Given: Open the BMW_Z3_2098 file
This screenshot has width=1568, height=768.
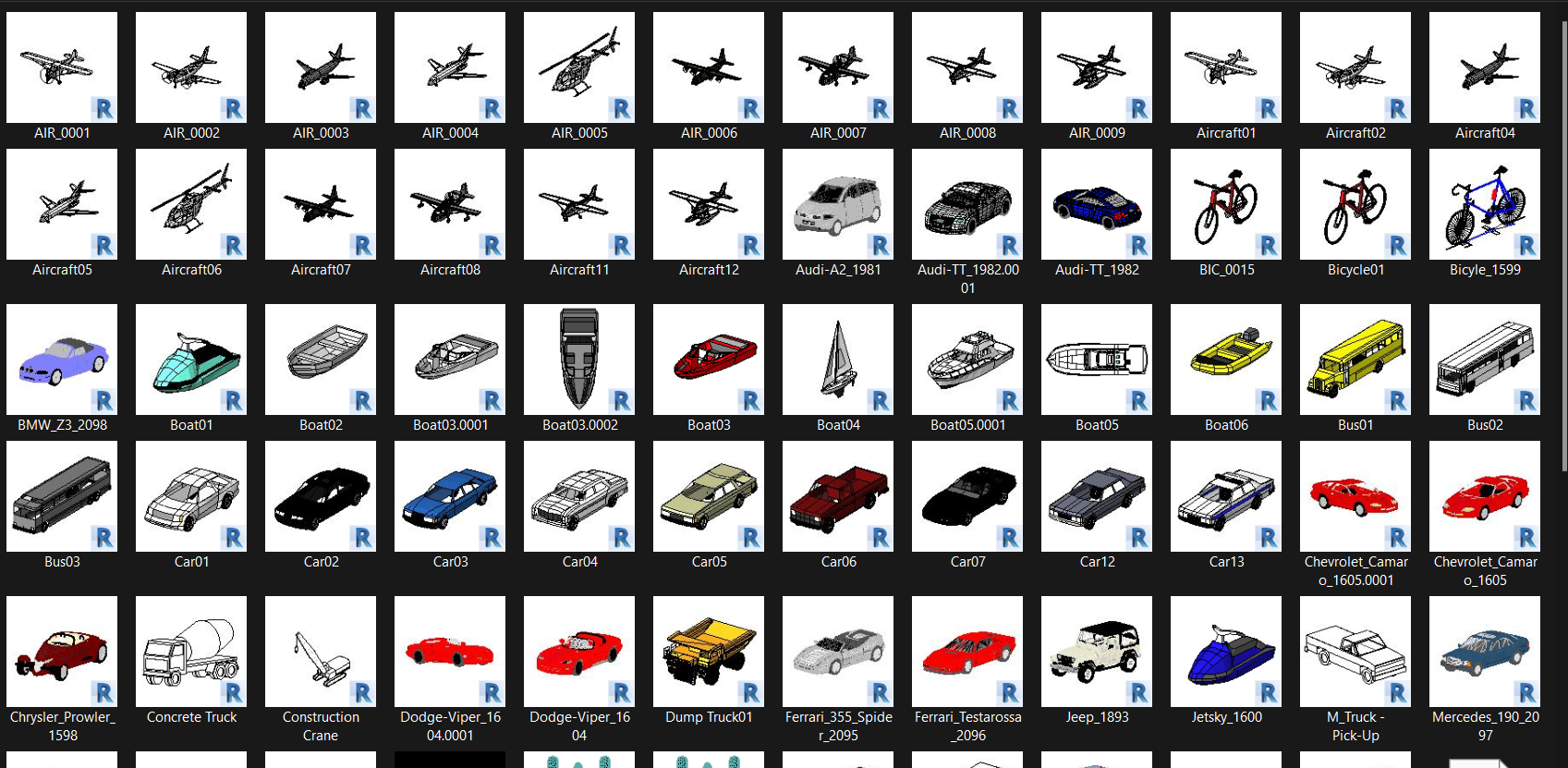Looking at the screenshot, I should [62, 360].
